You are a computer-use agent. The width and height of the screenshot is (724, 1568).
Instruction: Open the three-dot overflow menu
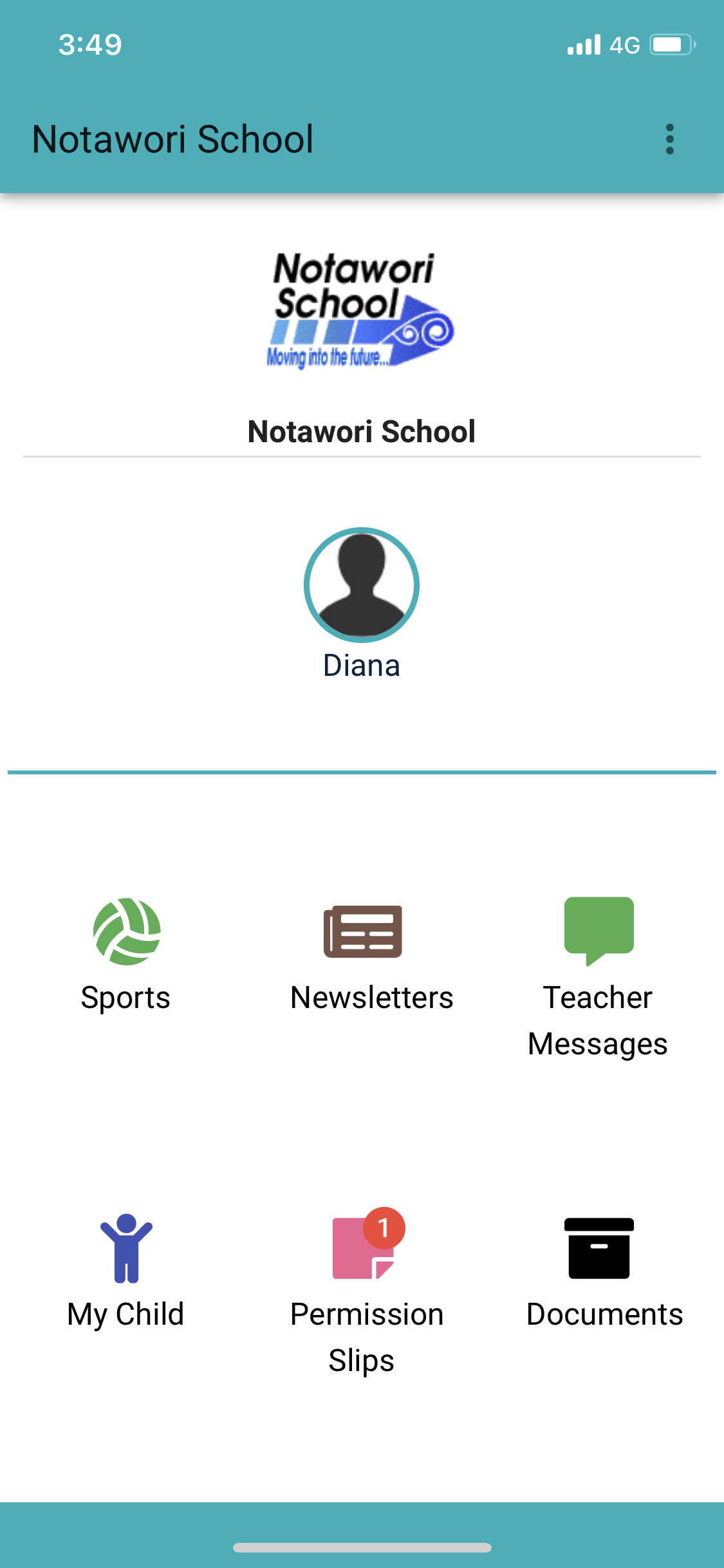tap(670, 139)
